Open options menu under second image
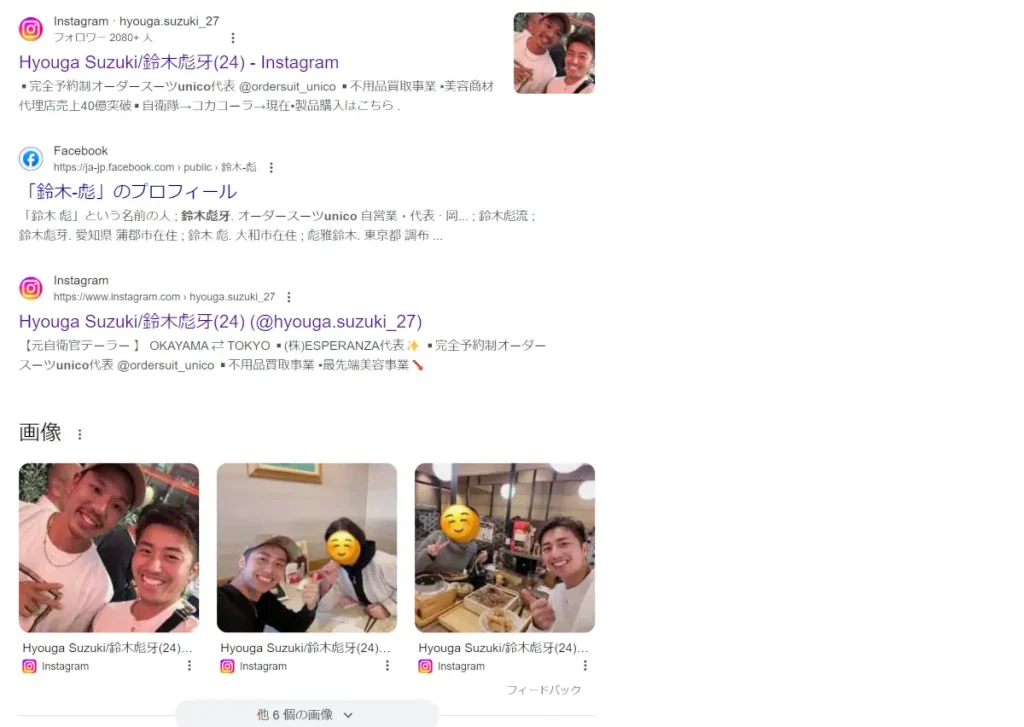Image resolution: width=1024 pixels, height=727 pixels. [387, 666]
